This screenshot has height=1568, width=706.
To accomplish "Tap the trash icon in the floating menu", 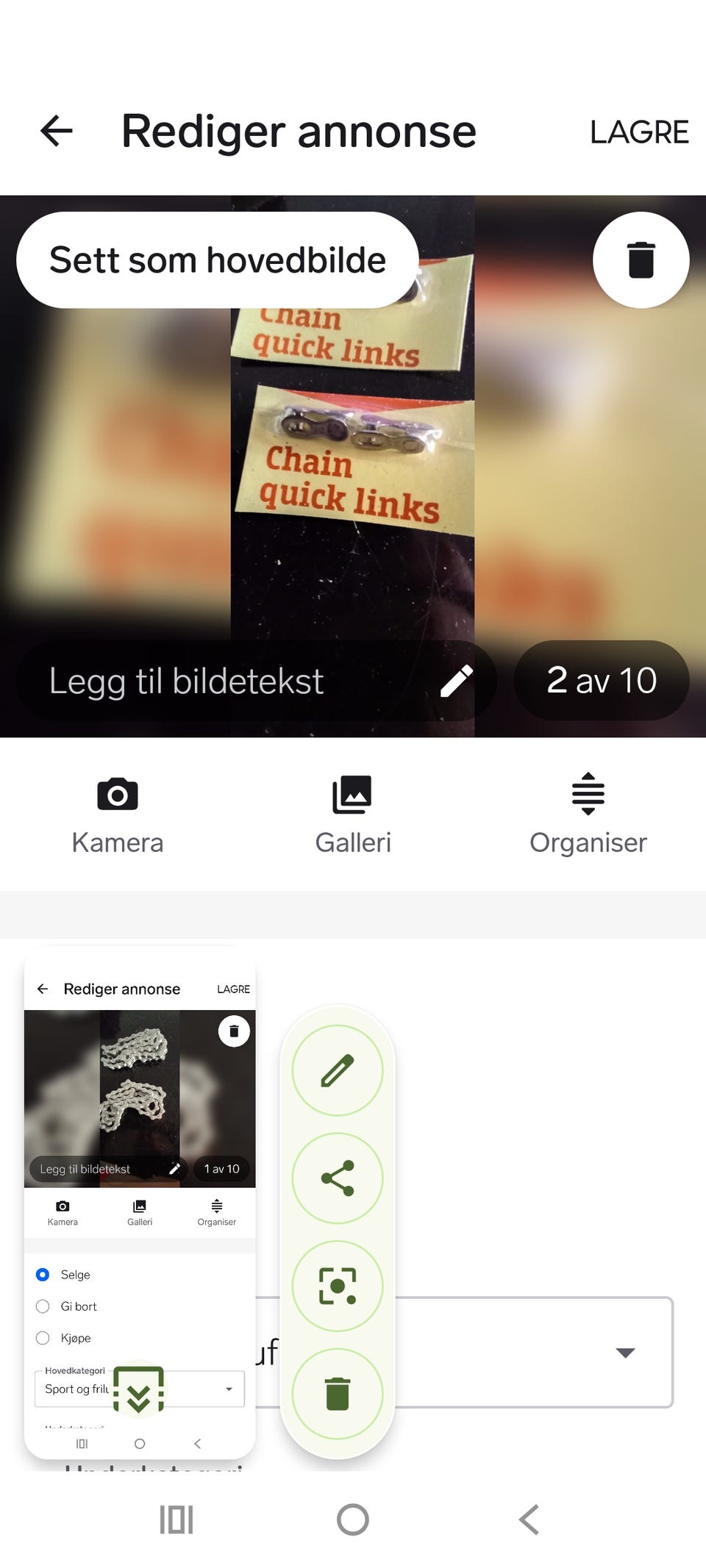I will 338,1392.
